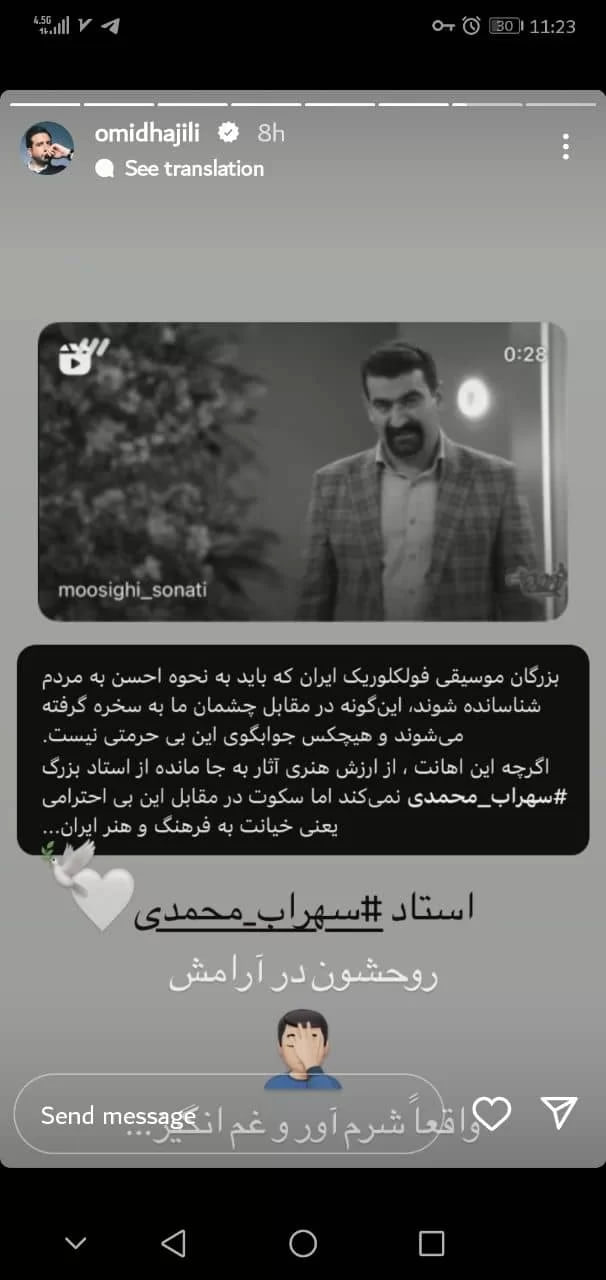Open the shared moosighi_sonati reel
The width and height of the screenshot is (606, 1280).
point(302,471)
